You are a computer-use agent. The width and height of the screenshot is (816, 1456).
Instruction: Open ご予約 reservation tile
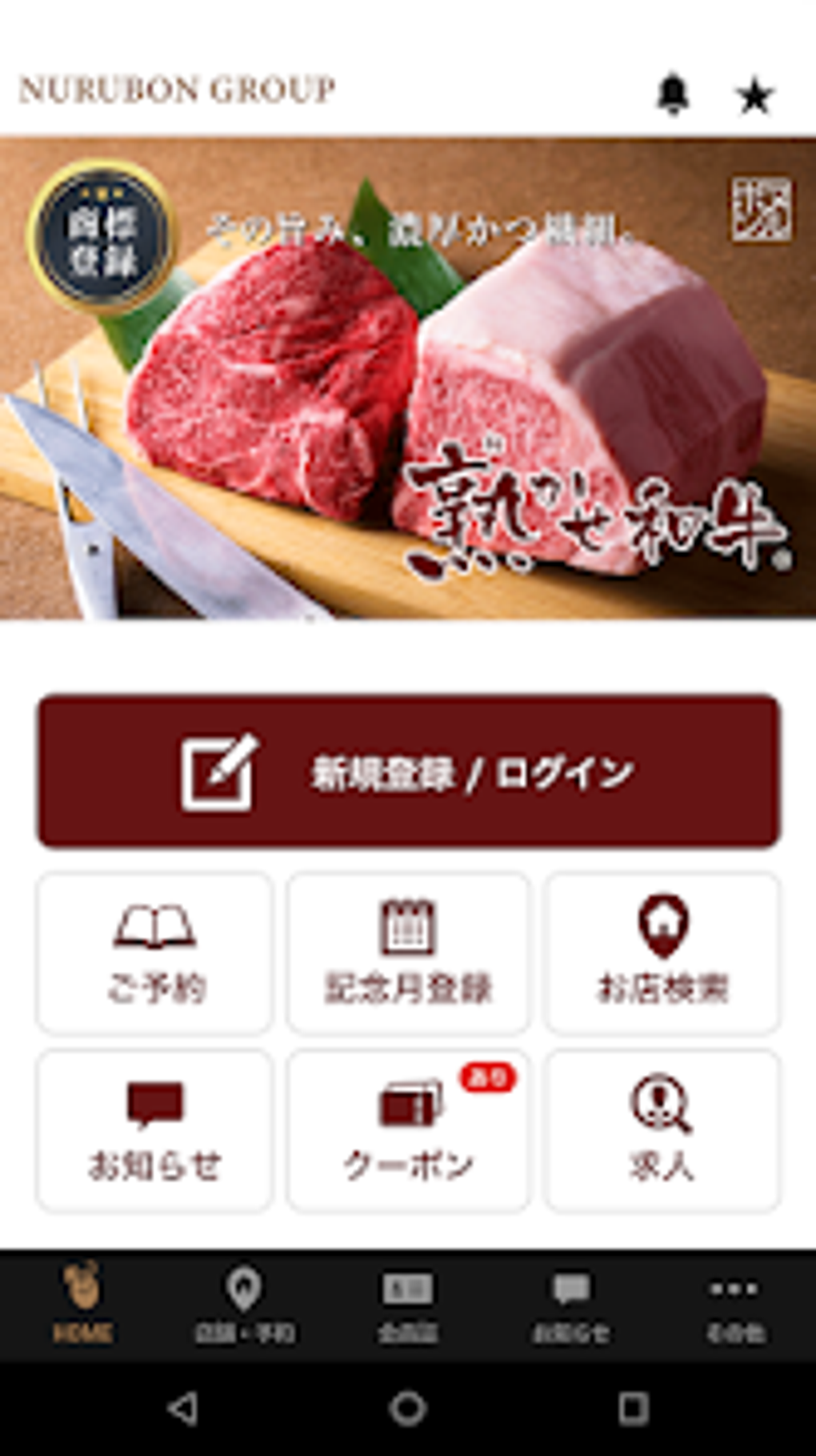[x=154, y=953]
